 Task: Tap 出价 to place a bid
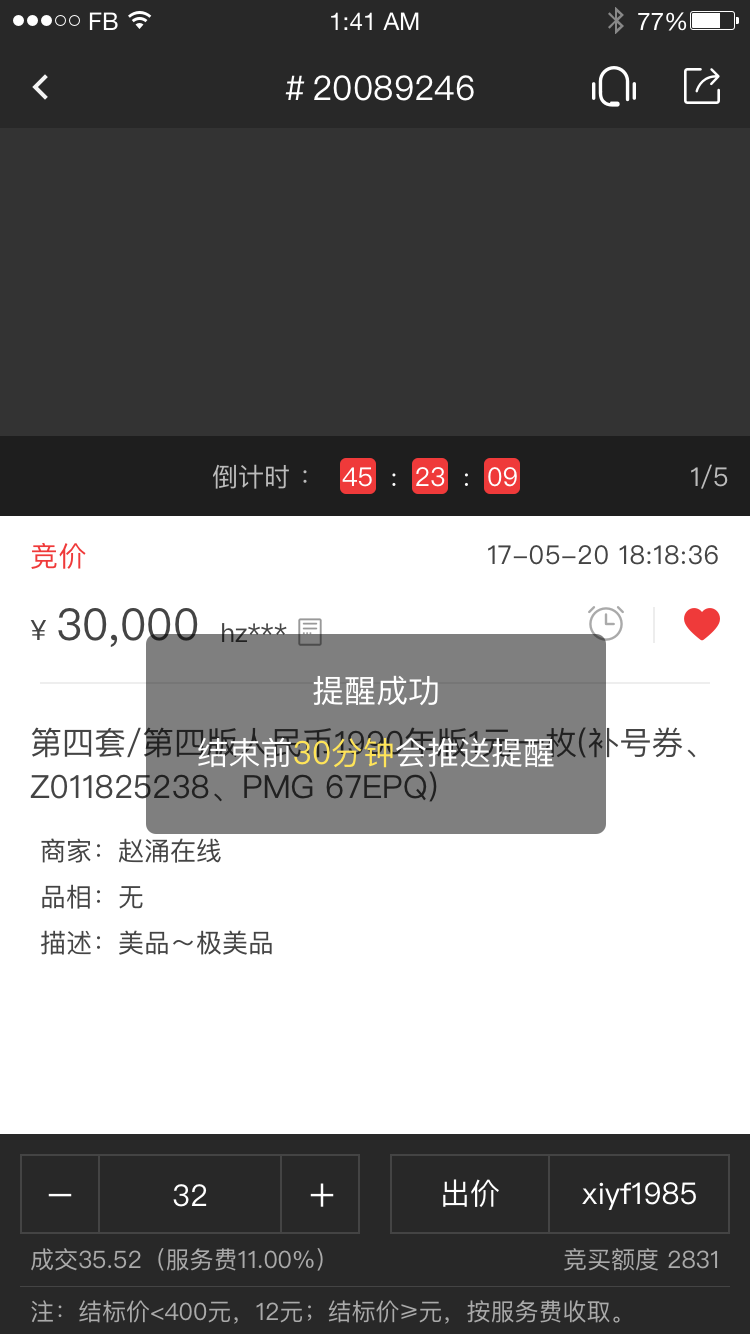click(469, 1194)
